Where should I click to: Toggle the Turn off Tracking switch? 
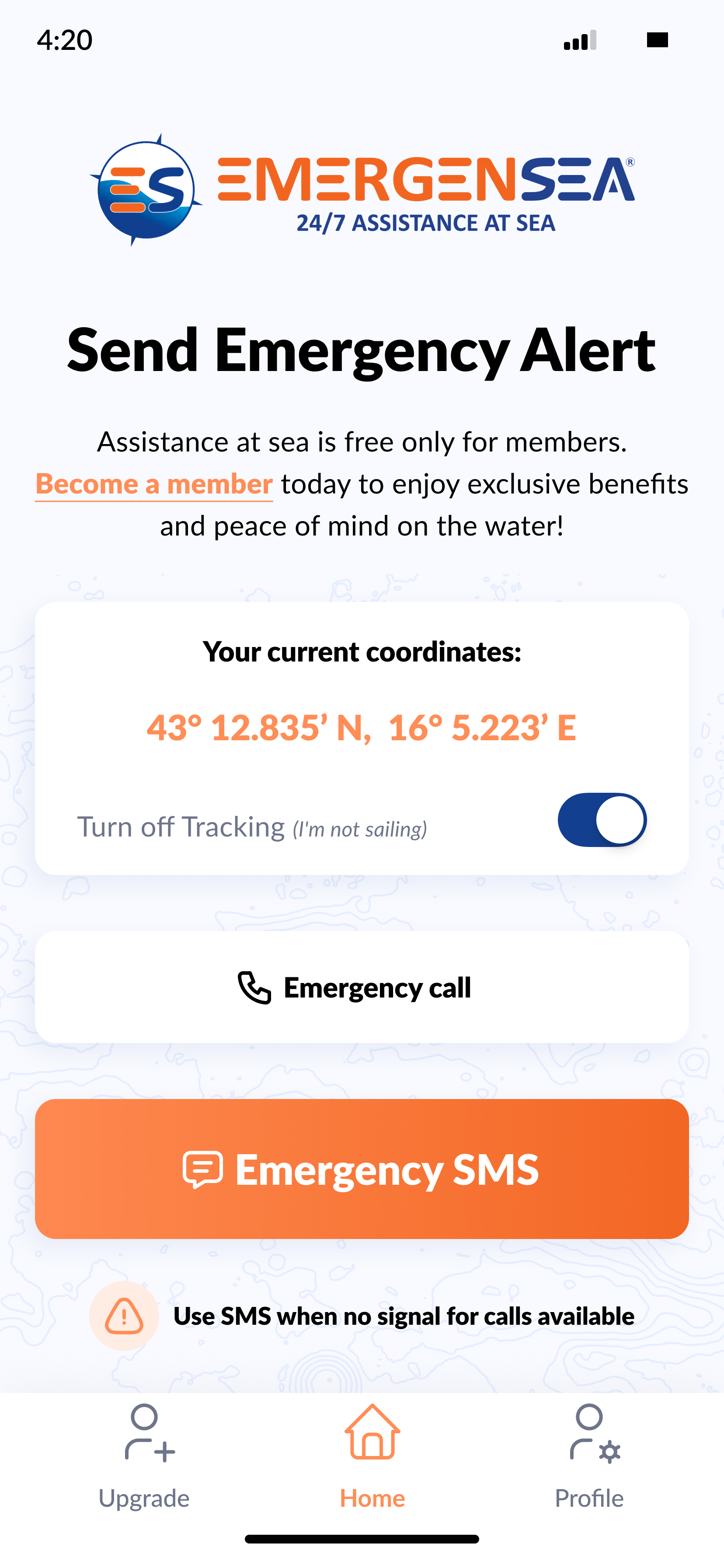601,820
